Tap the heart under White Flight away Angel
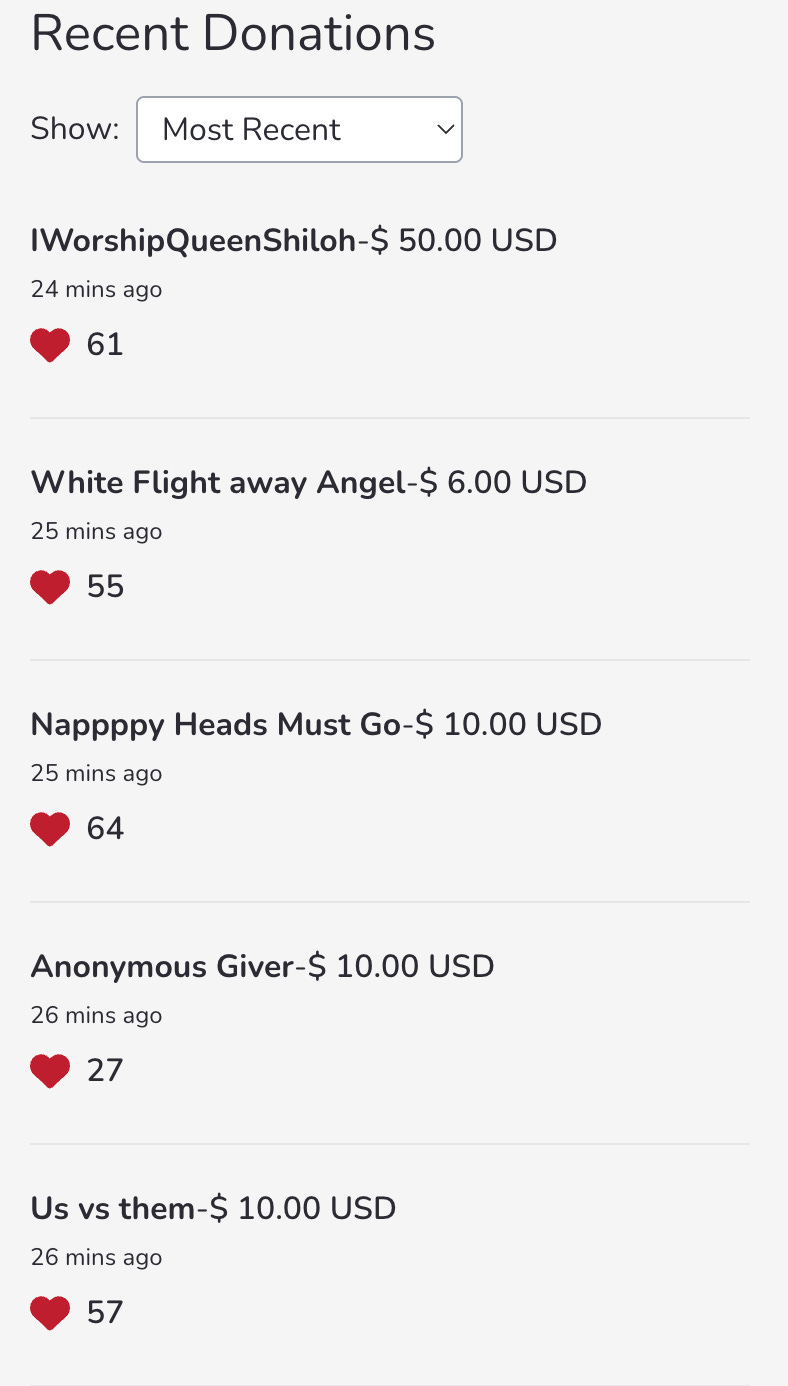Image resolution: width=788 pixels, height=1386 pixels. (x=50, y=587)
